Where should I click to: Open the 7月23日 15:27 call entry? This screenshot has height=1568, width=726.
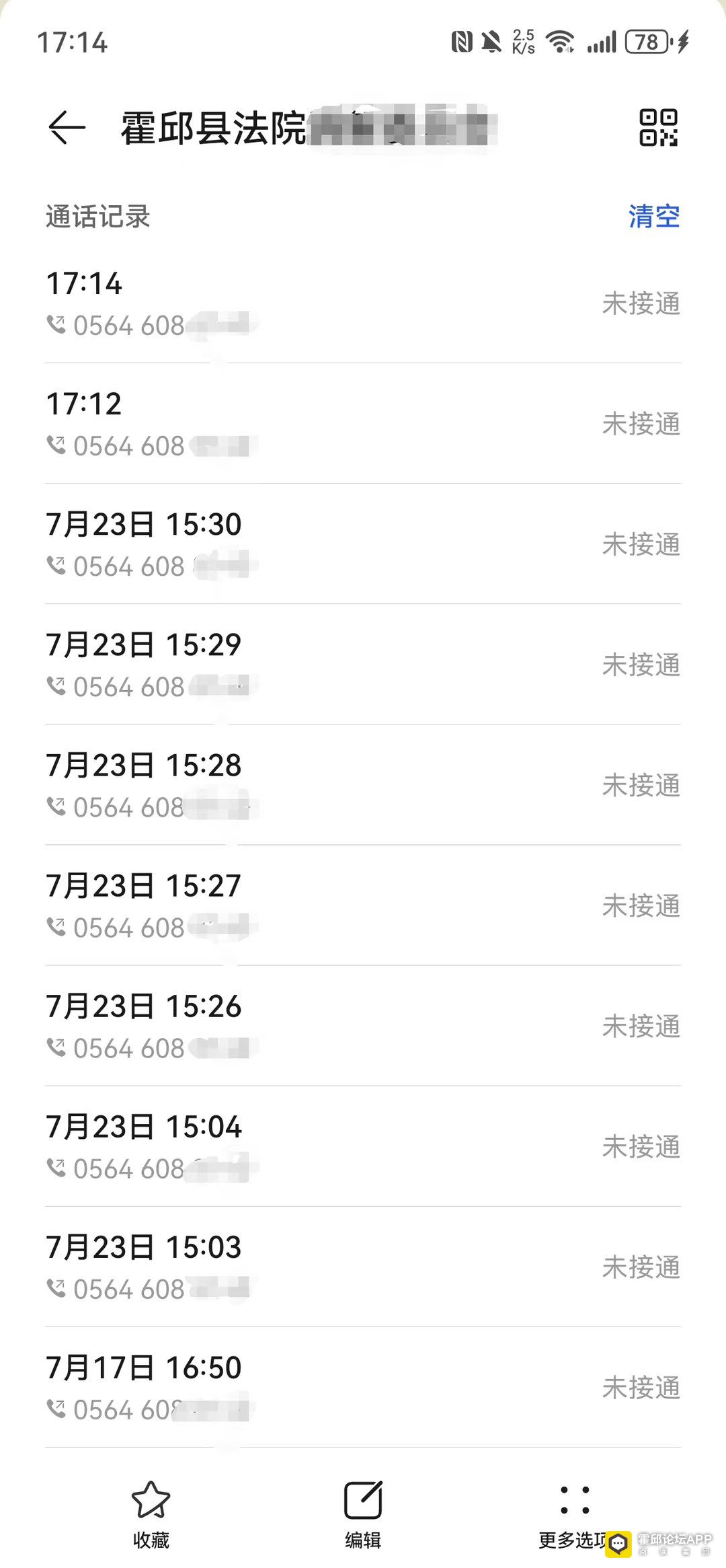point(363,905)
